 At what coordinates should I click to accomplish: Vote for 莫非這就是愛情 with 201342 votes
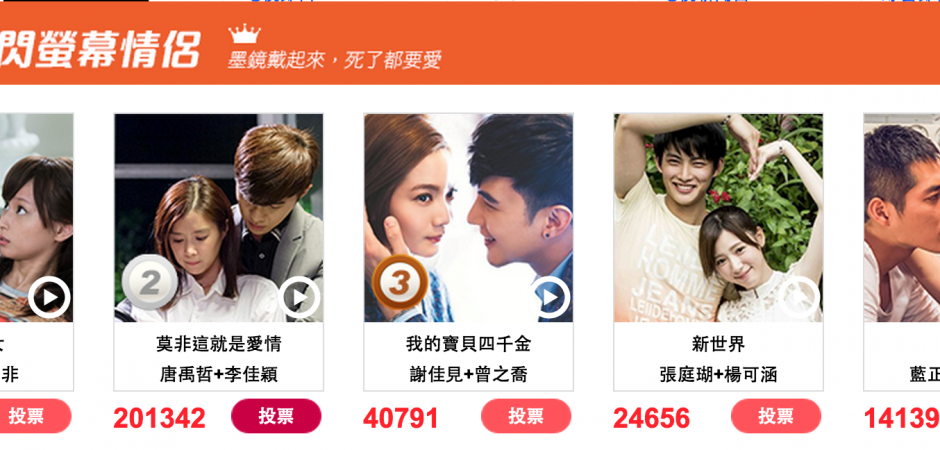click(276, 416)
